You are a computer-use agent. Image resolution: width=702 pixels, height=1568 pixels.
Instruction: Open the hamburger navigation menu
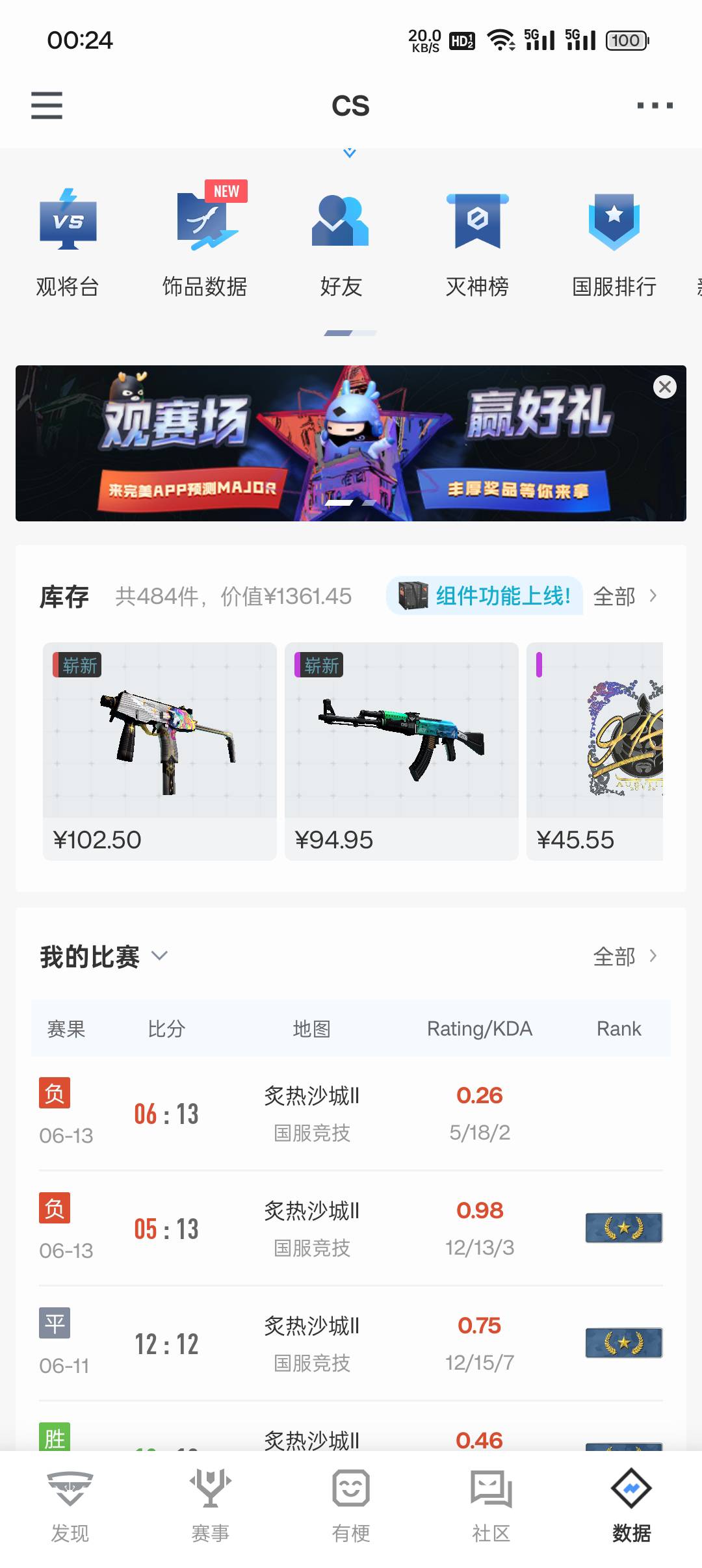pyautogui.click(x=44, y=105)
